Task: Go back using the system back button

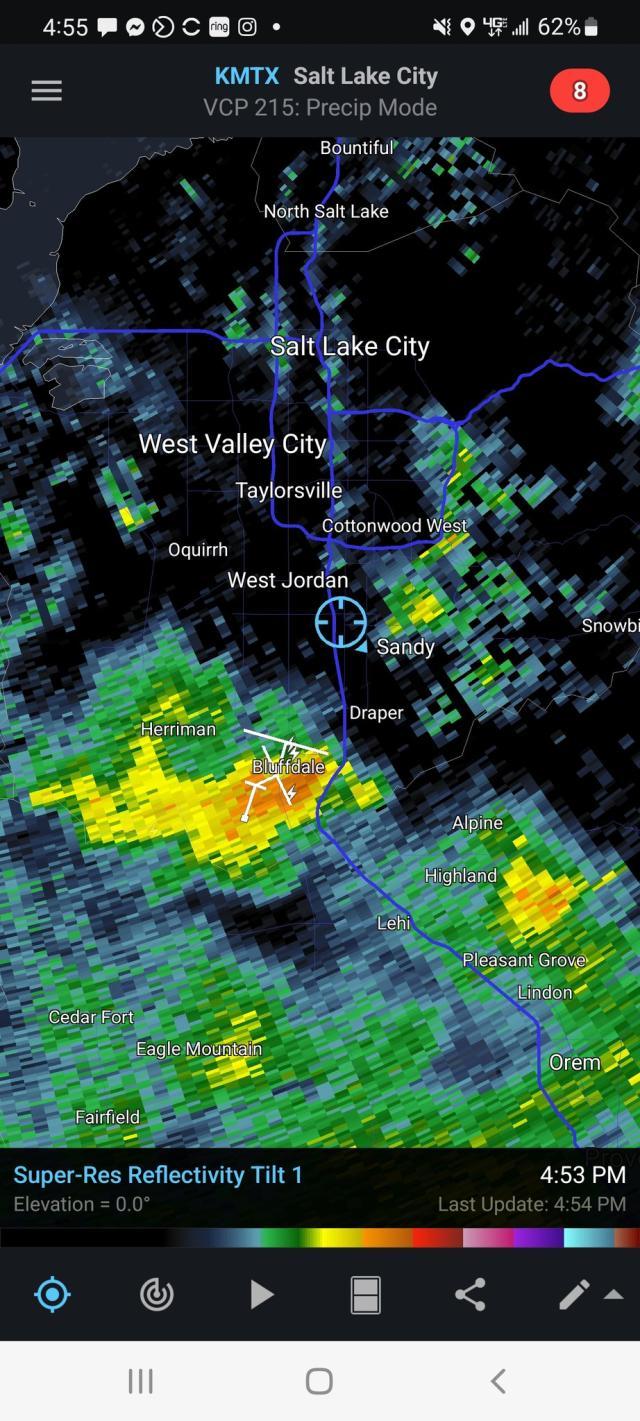Action: coord(498,1381)
